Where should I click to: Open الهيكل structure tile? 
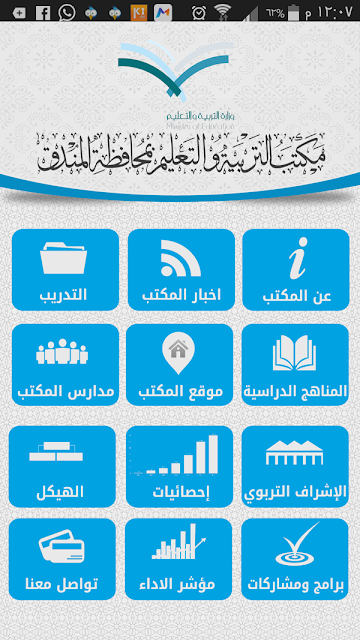point(62,467)
